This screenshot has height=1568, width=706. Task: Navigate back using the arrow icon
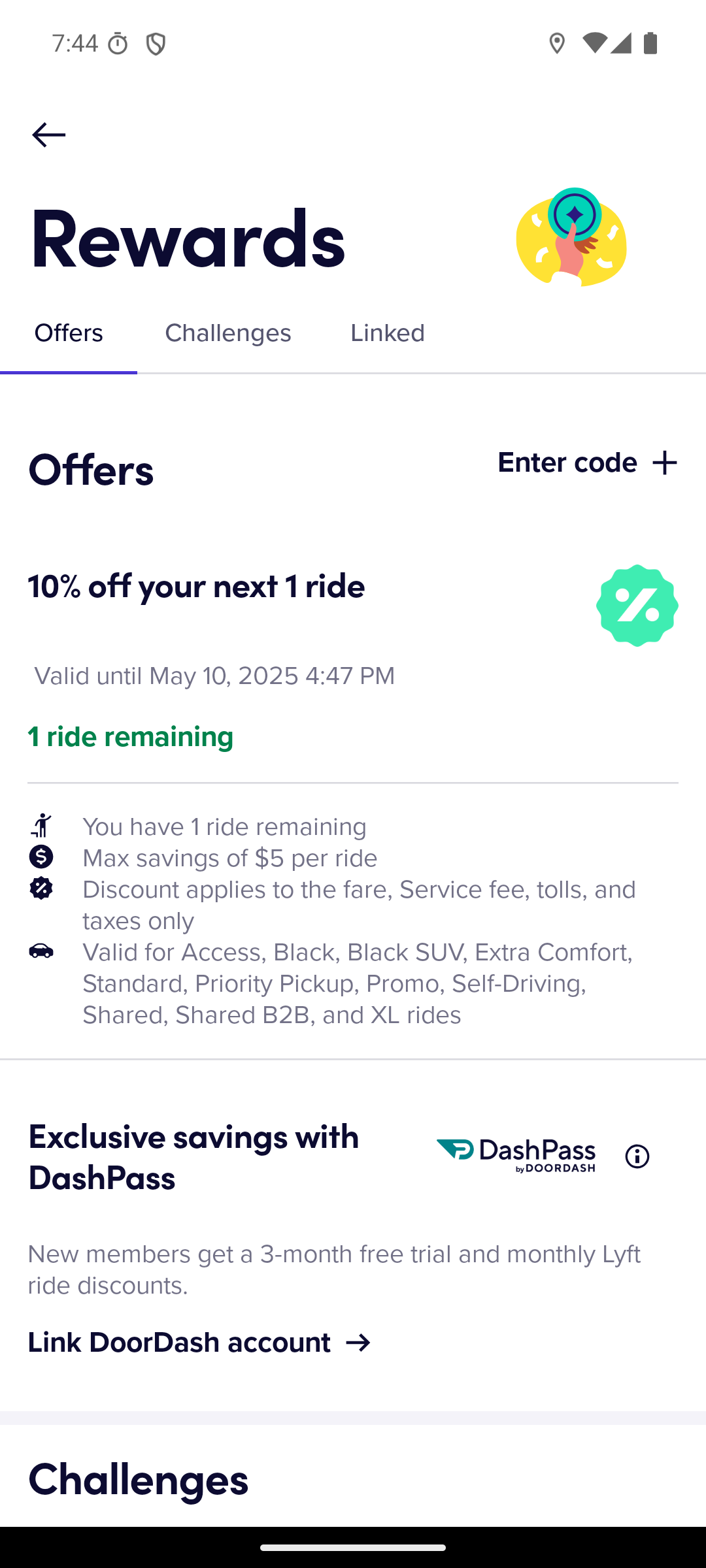click(48, 134)
